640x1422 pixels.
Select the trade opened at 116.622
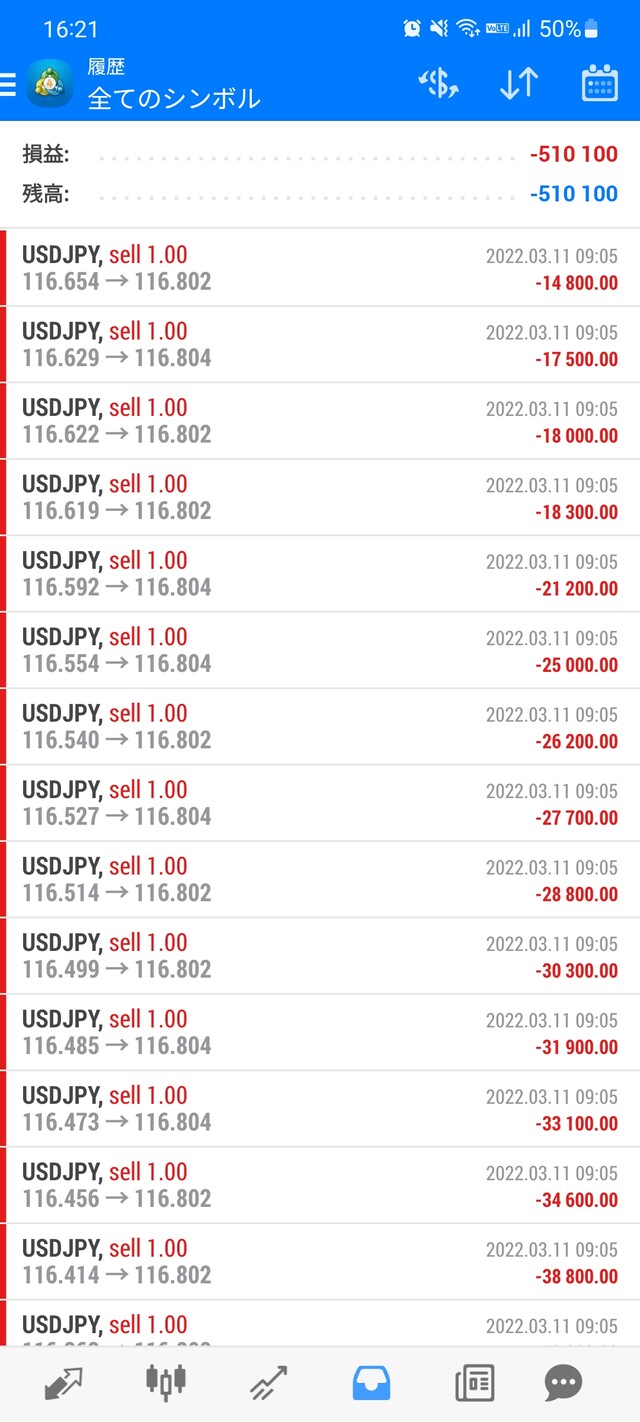pos(320,421)
